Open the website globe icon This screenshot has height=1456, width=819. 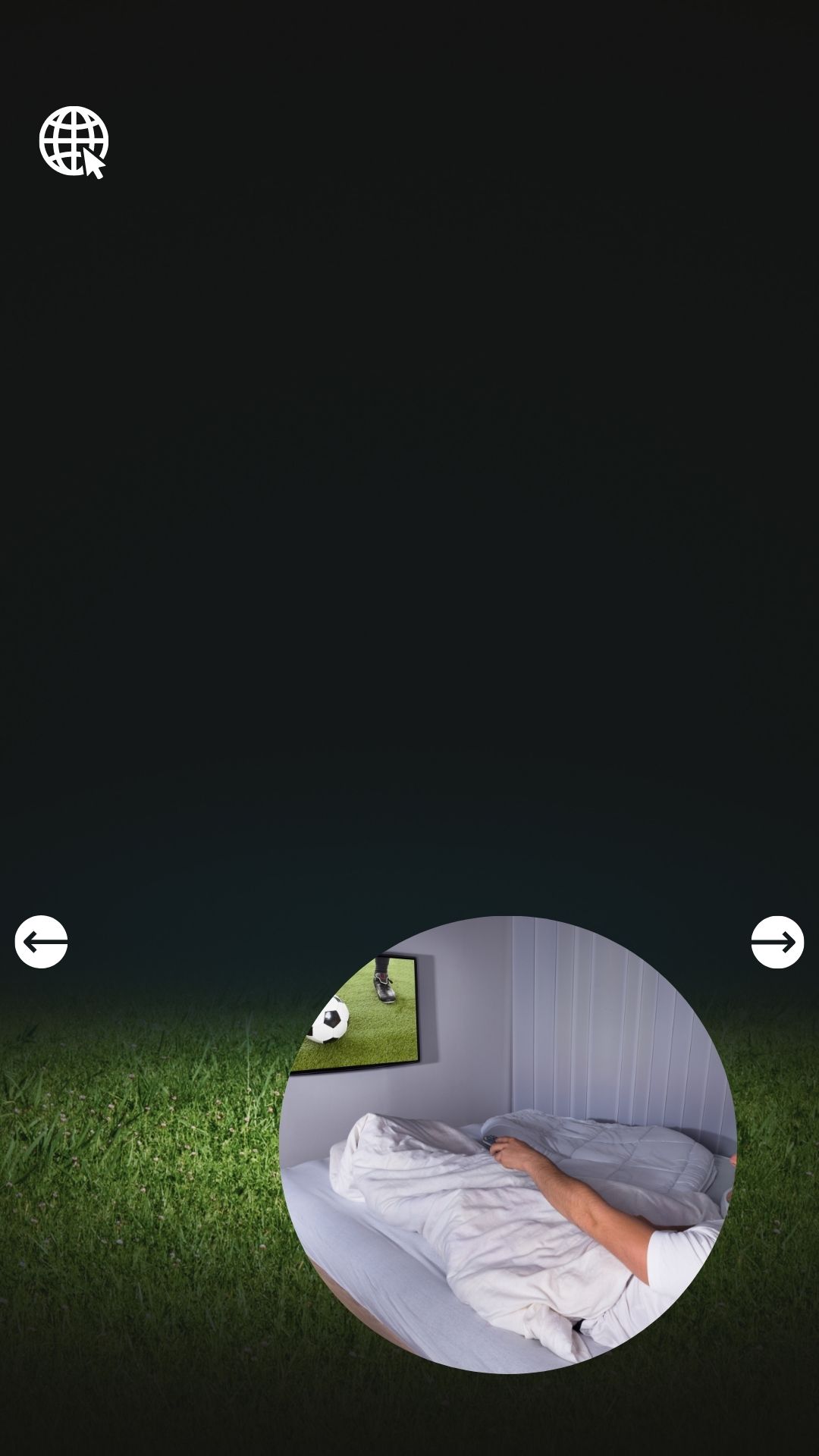[74, 142]
